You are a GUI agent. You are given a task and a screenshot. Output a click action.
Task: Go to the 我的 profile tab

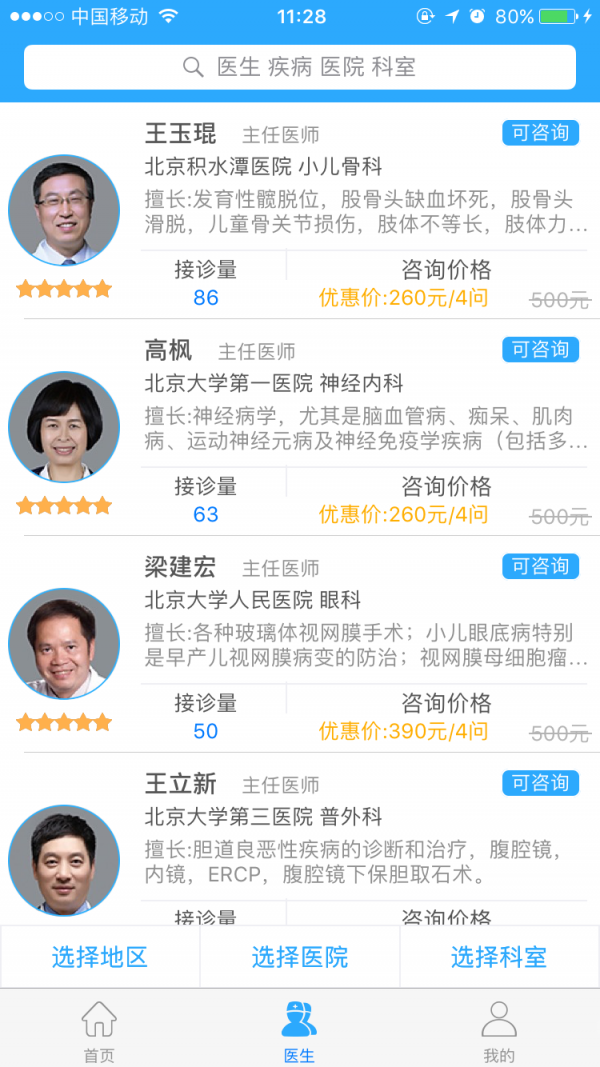coord(499,1030)
